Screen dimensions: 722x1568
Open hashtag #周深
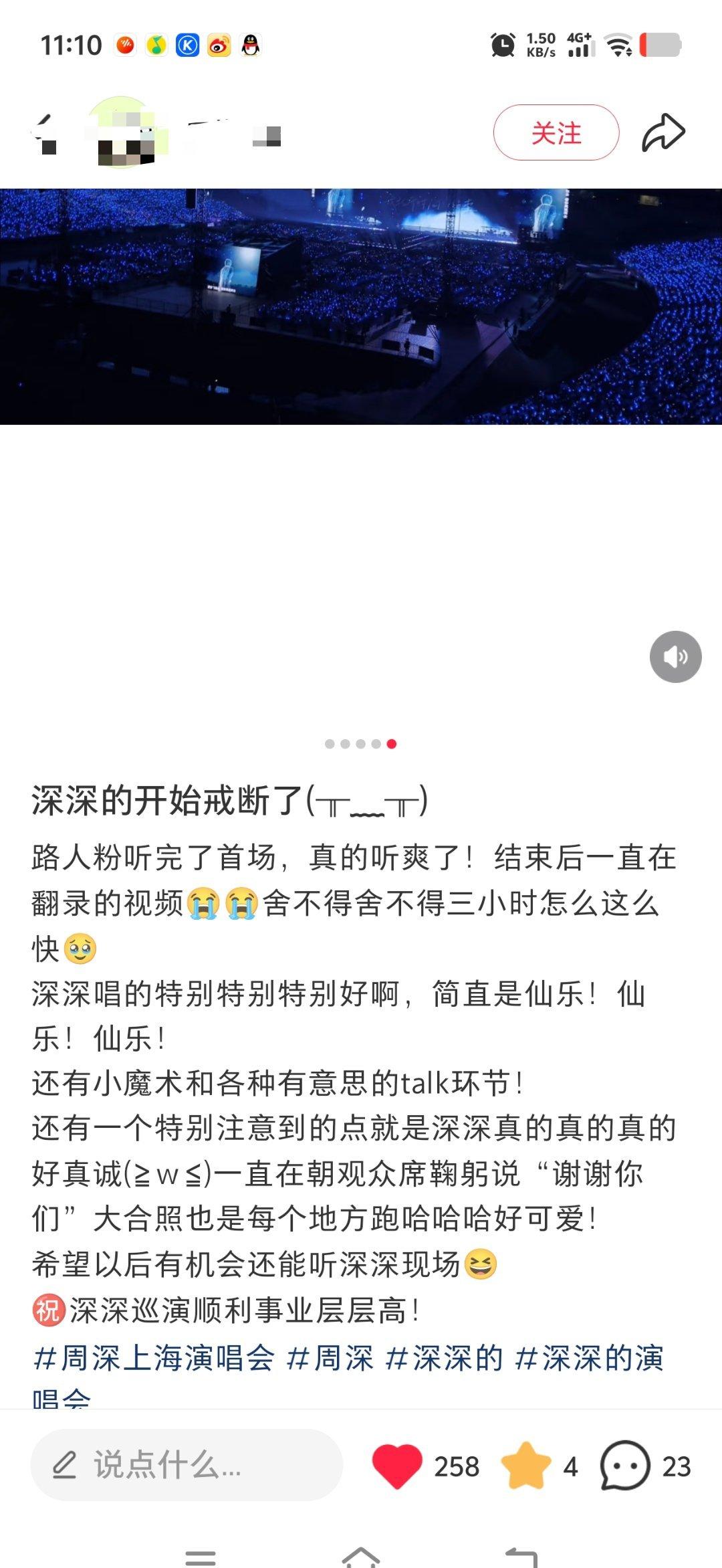330,1359
